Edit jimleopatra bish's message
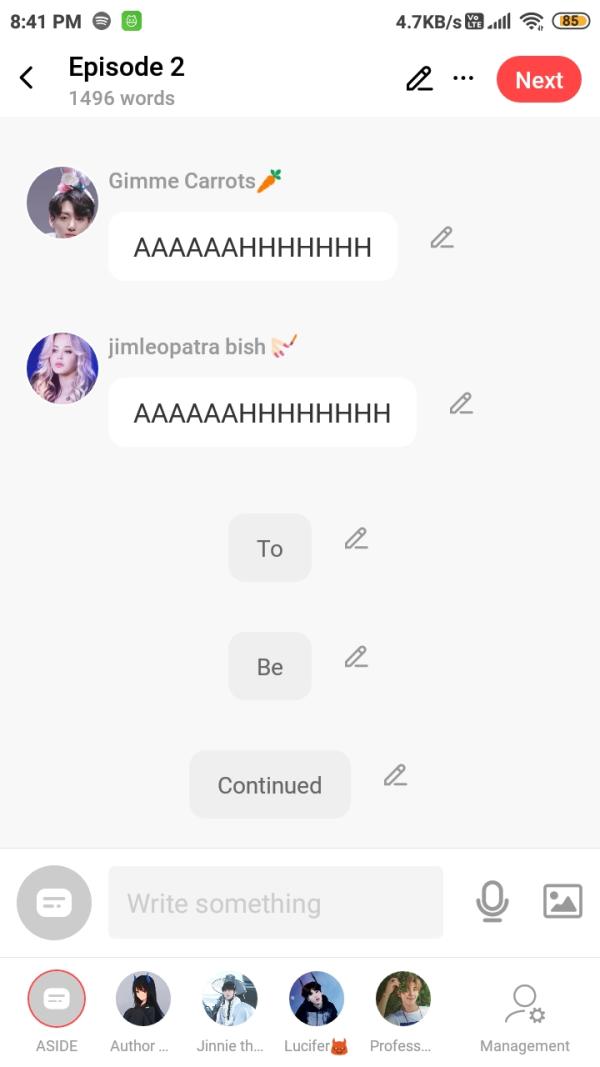Image resolution: width=600 pixels, height=1067 pixels. point(461,404)
